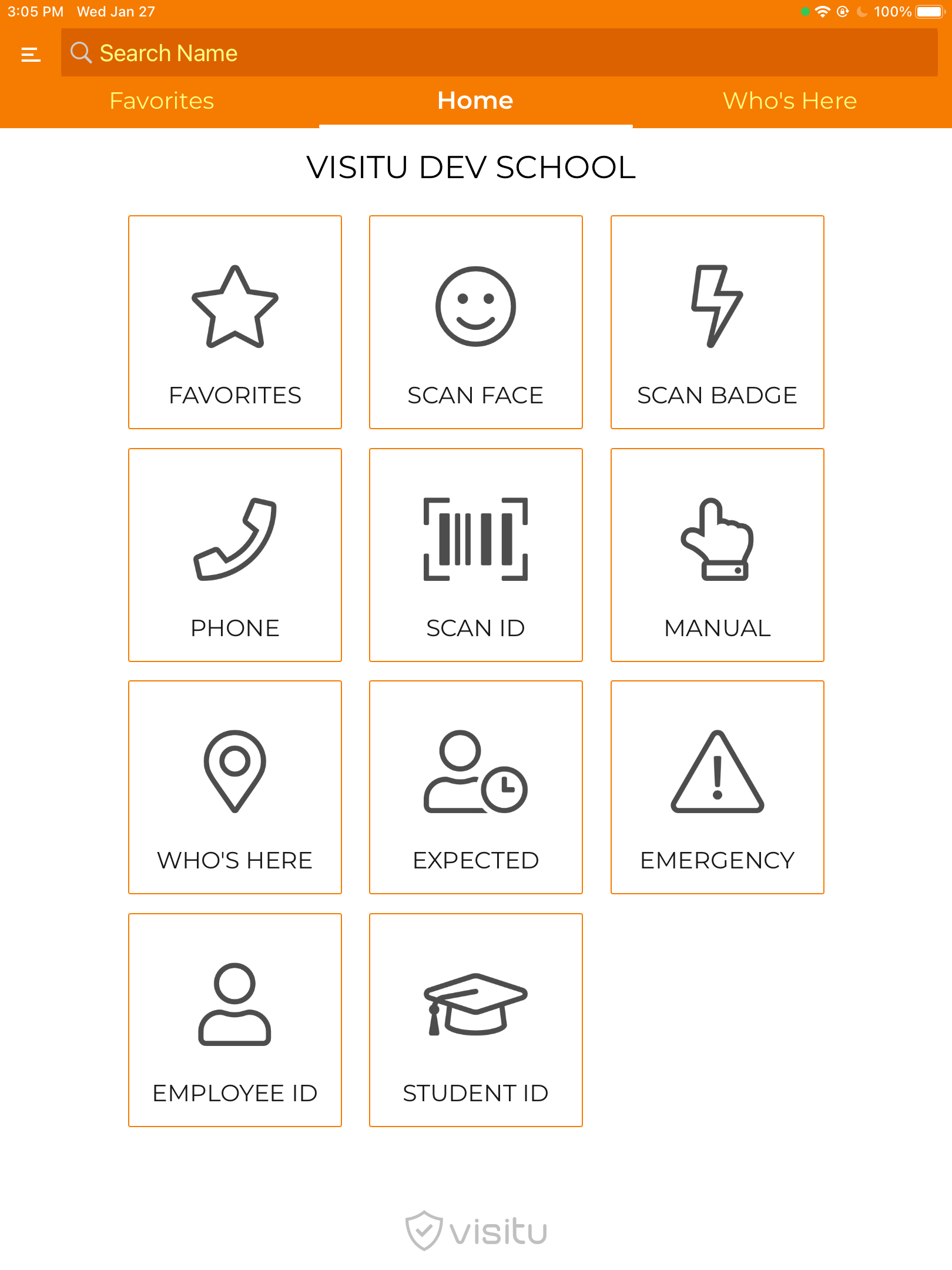Trigger the Emergency tile
Image resolution: width=952 pixels, height=1270 pixels.
pos(717,787)
